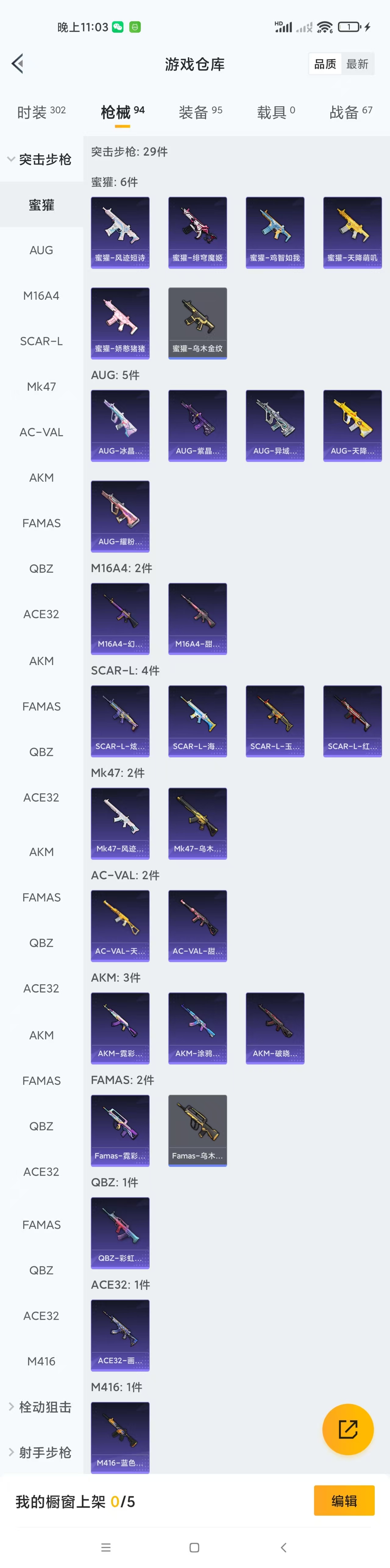Open the QBZ-彩虹 skin card
Screen dimensions: 390x1568
tap(120, 1233)
